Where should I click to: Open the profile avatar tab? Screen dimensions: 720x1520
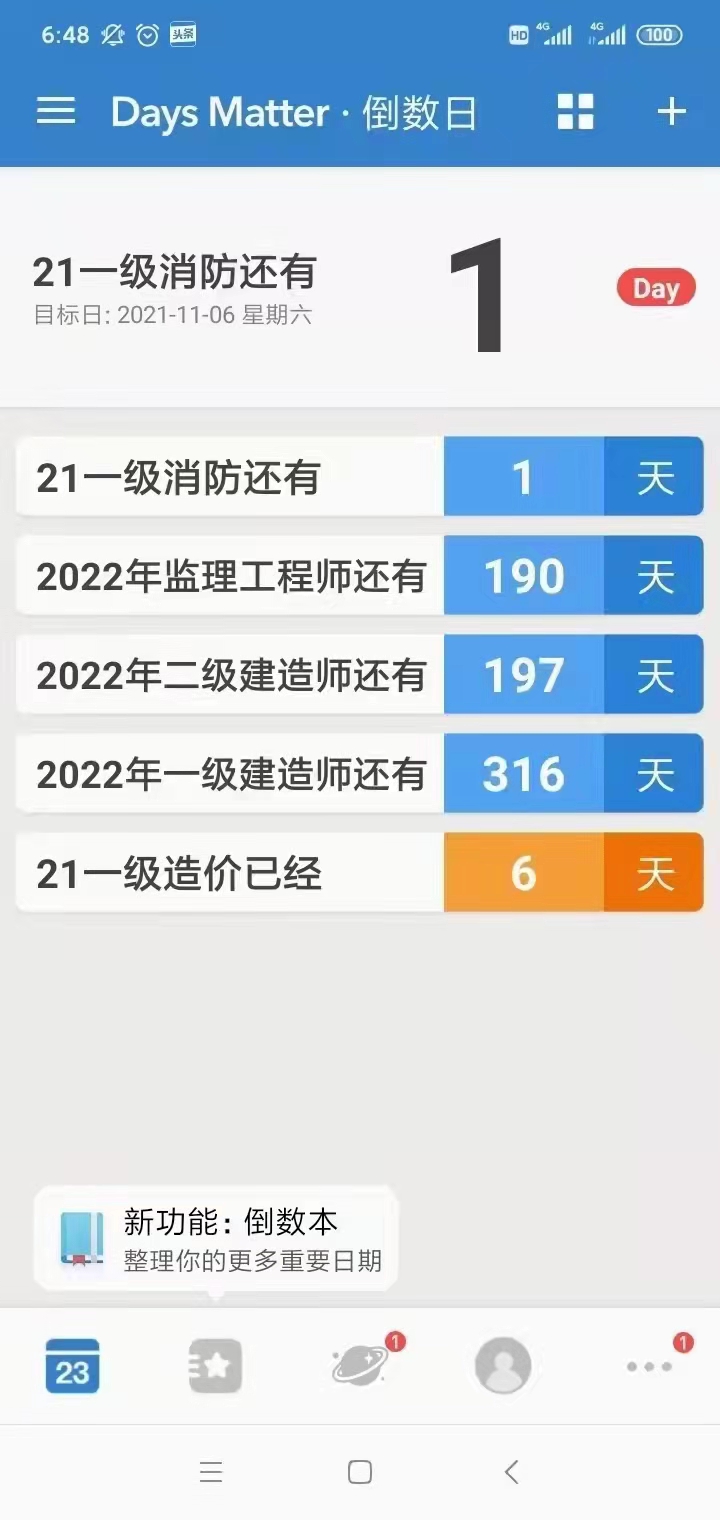tap(502, 1366)
